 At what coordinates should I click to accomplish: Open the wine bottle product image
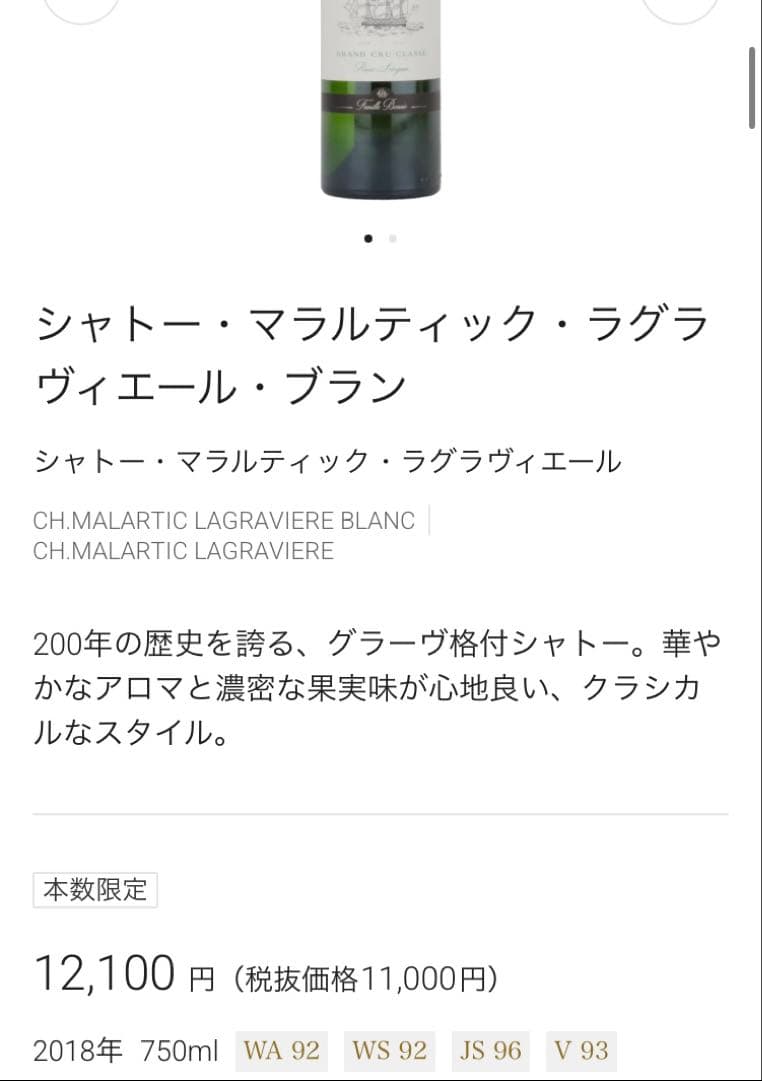point(380,100)
